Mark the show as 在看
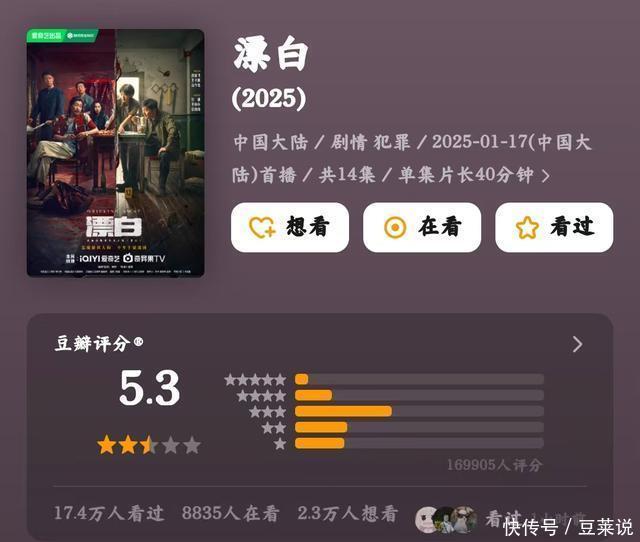 click(422, 228)
